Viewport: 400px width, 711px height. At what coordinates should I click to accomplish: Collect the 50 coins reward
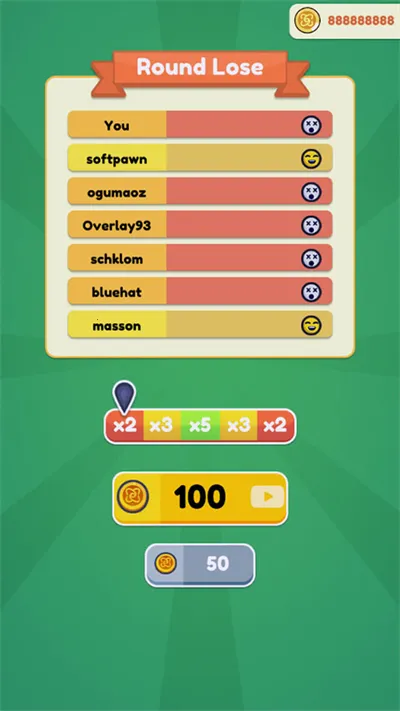200,565
